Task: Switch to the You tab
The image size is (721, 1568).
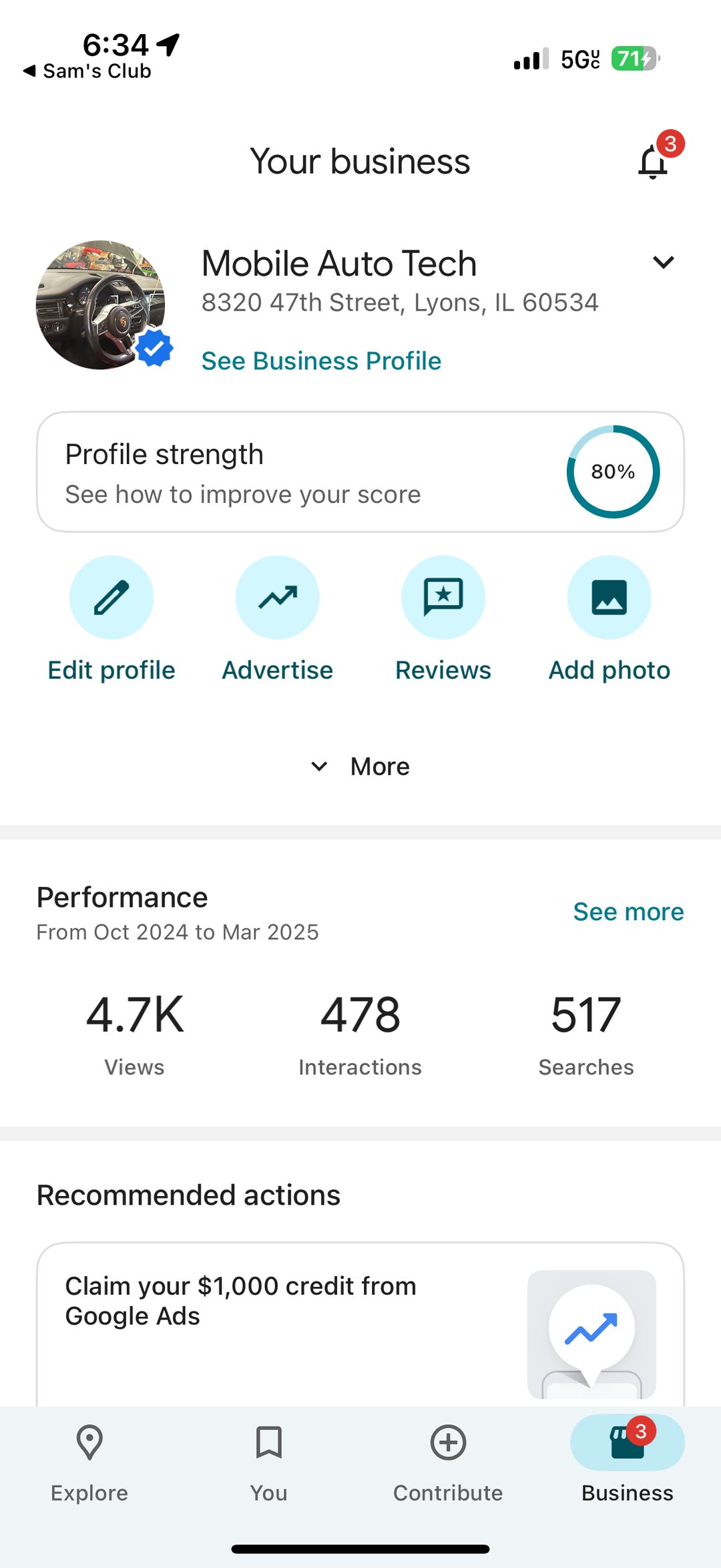Action: pyautogui.click(x=269, y=1464)
